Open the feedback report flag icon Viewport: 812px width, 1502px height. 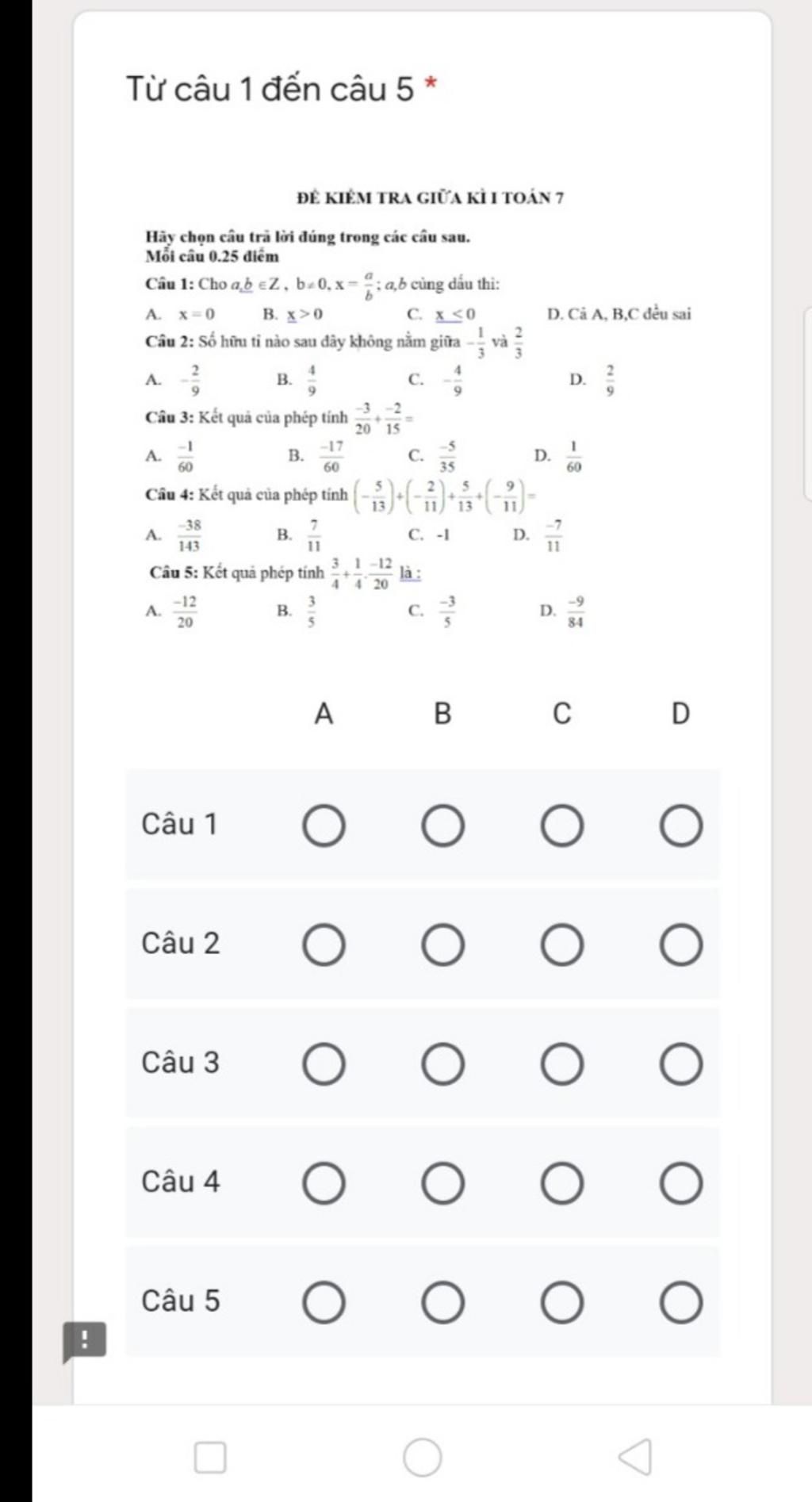tap(84, 1340)
